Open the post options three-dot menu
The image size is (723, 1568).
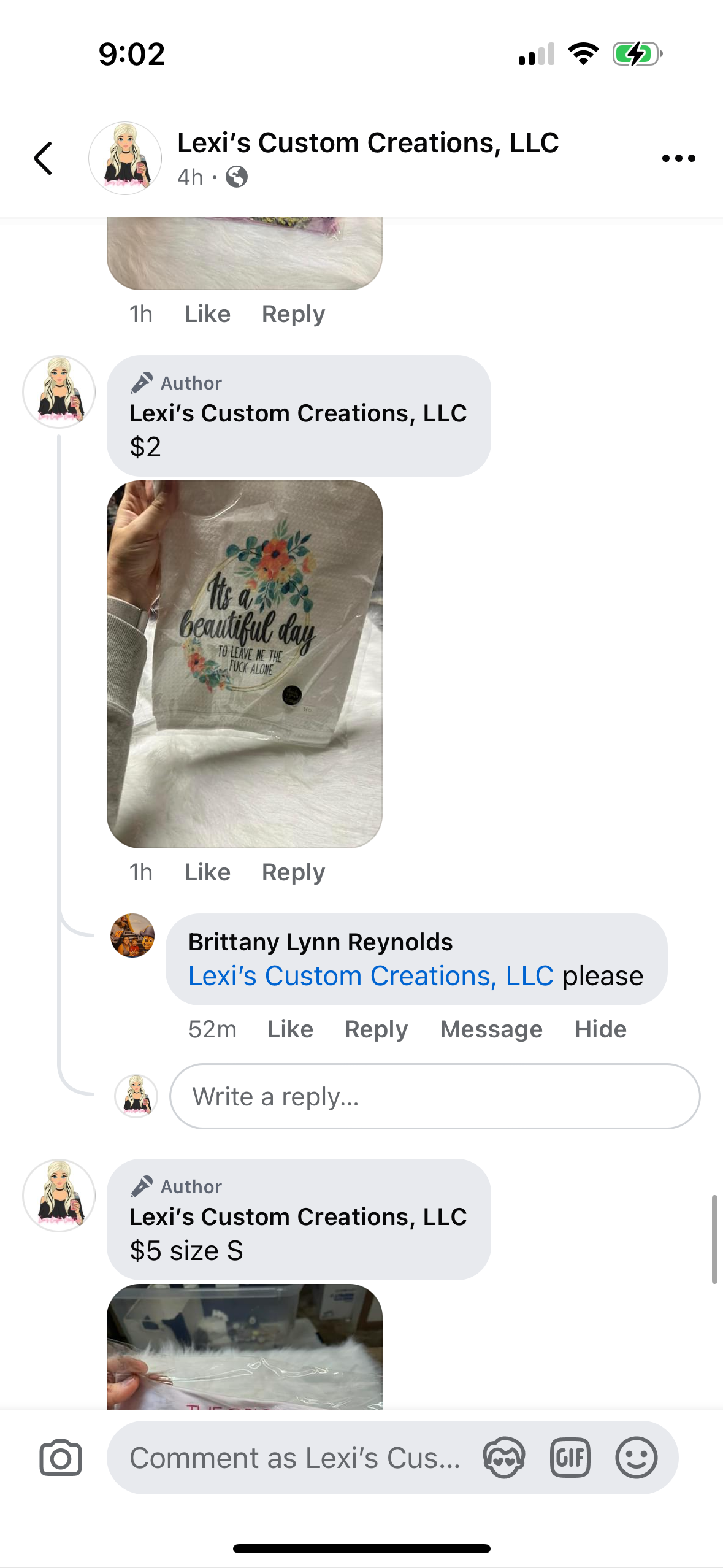pyautogui.click(x=678, y=158)
